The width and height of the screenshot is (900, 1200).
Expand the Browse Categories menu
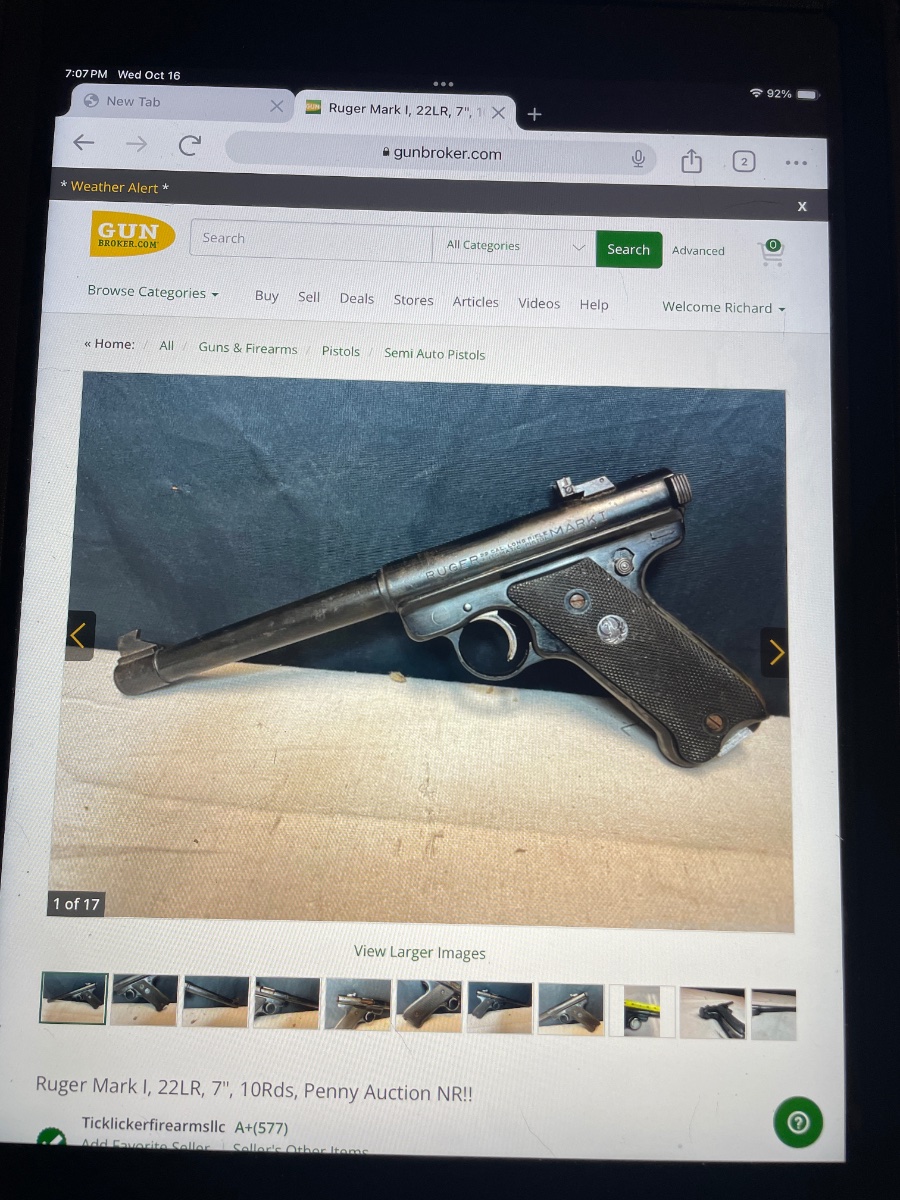pyautogui.click(x=152, y=293)
